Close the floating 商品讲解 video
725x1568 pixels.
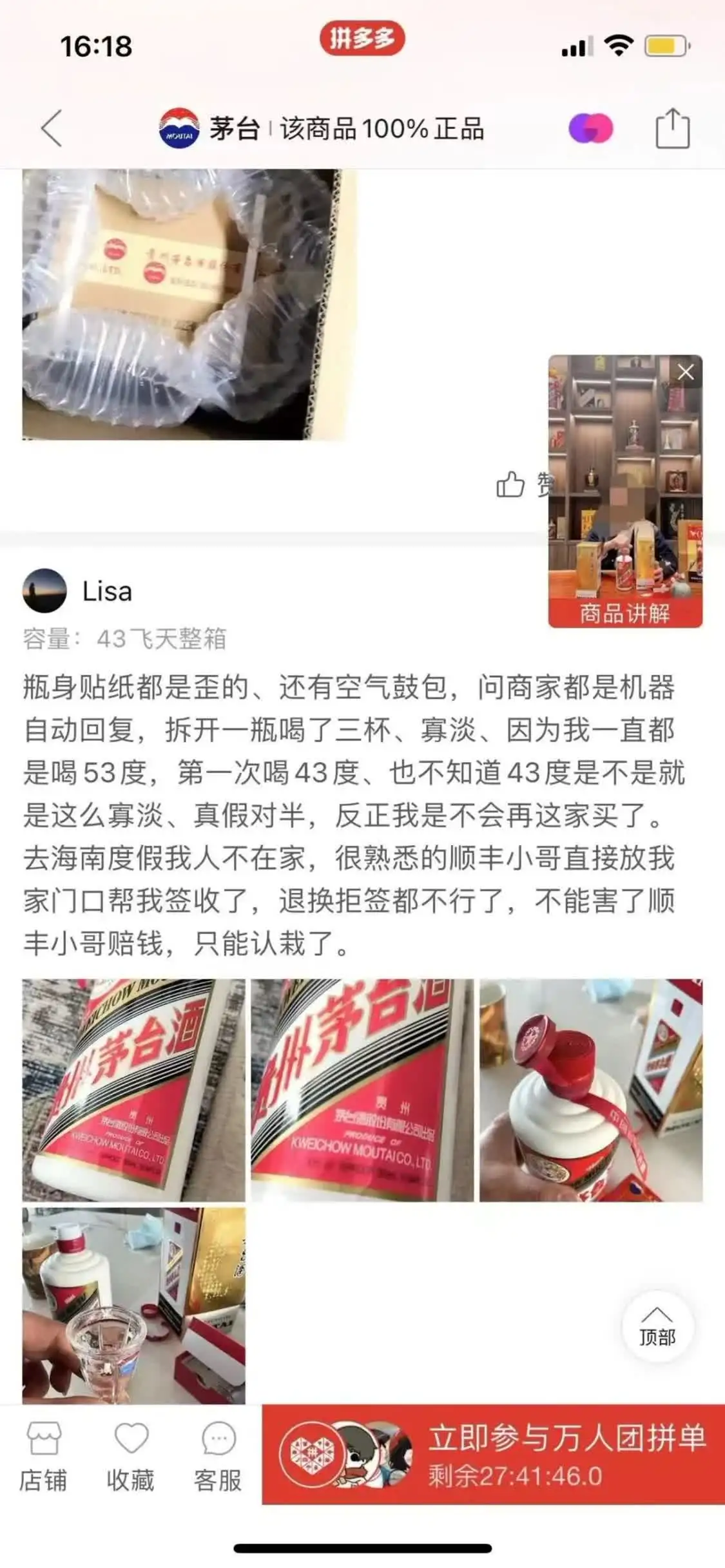click(686, 372)
